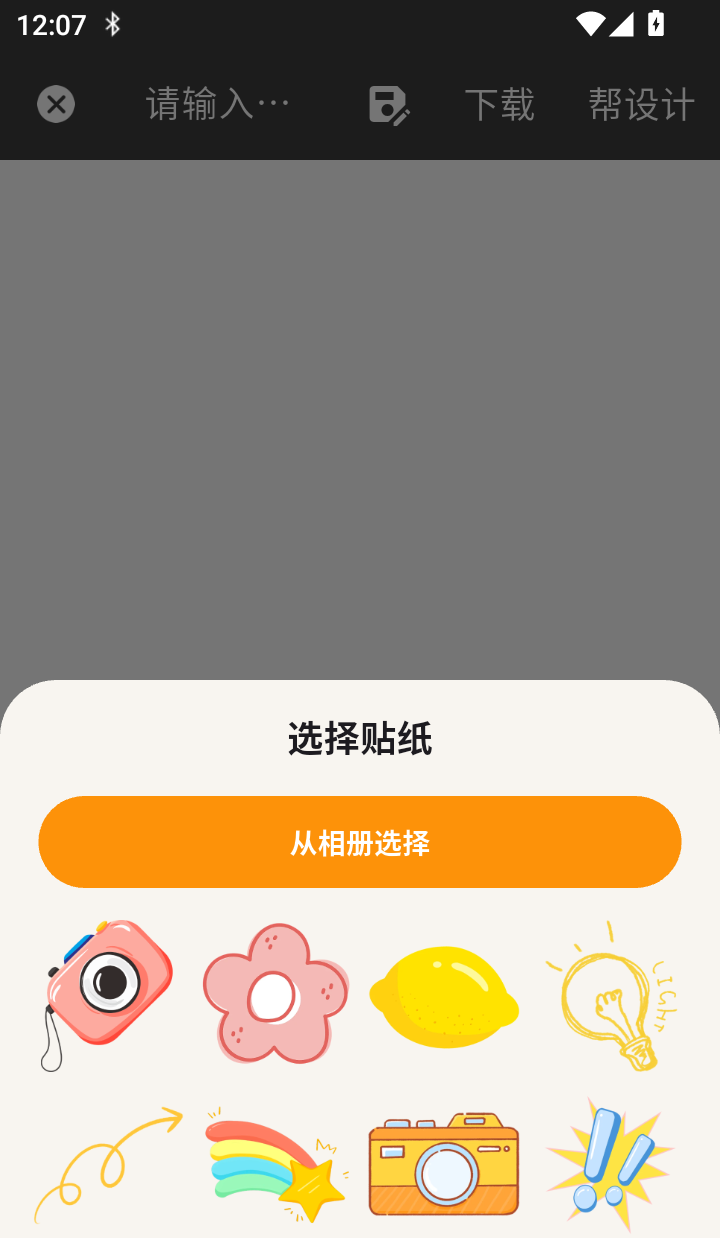Close the editor with the X button

pyautogui.click(x=56, y=104)
